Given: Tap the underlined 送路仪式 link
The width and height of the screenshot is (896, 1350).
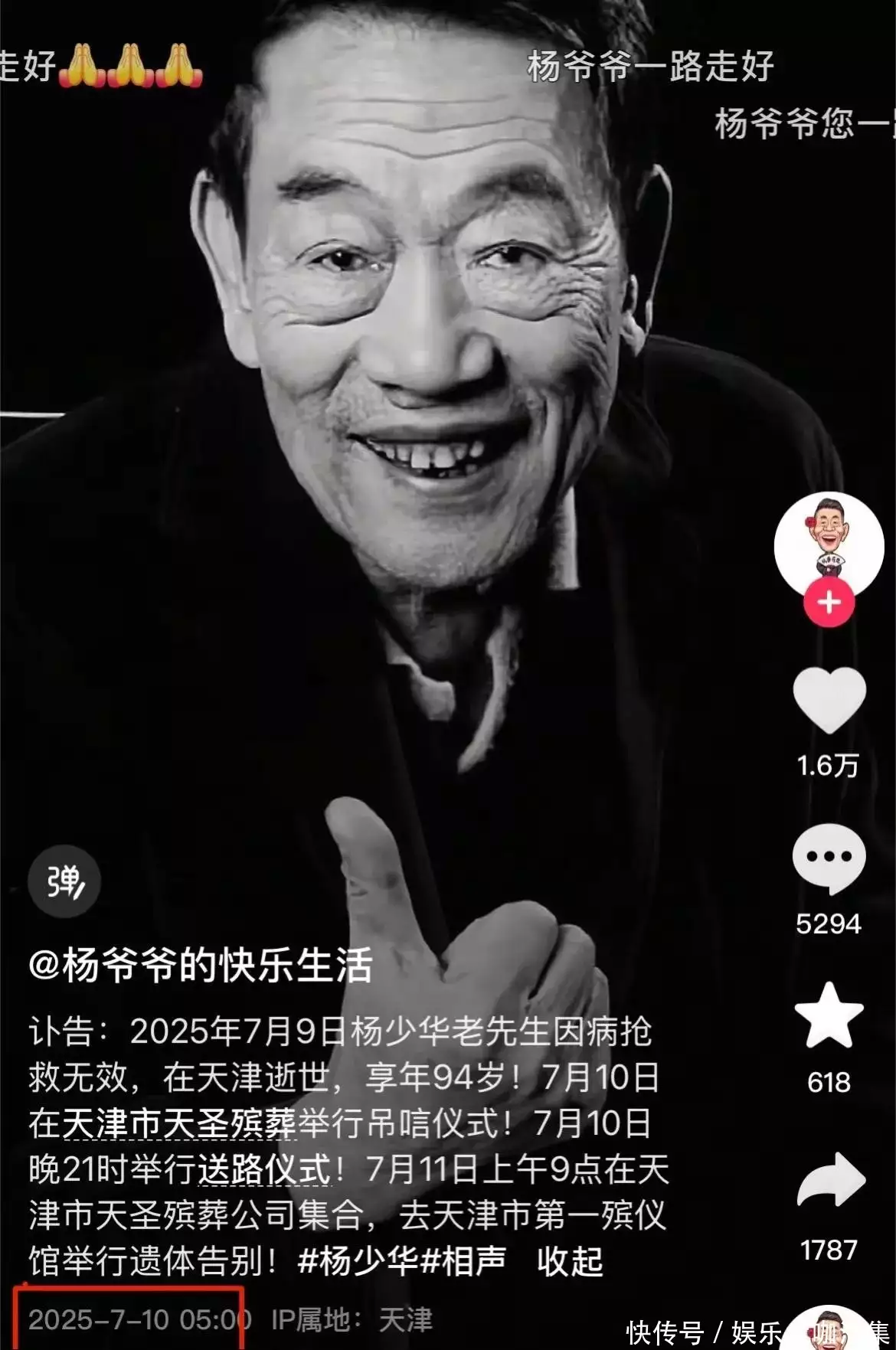Looking at the screenshot, I should (x=264, y=1169).
